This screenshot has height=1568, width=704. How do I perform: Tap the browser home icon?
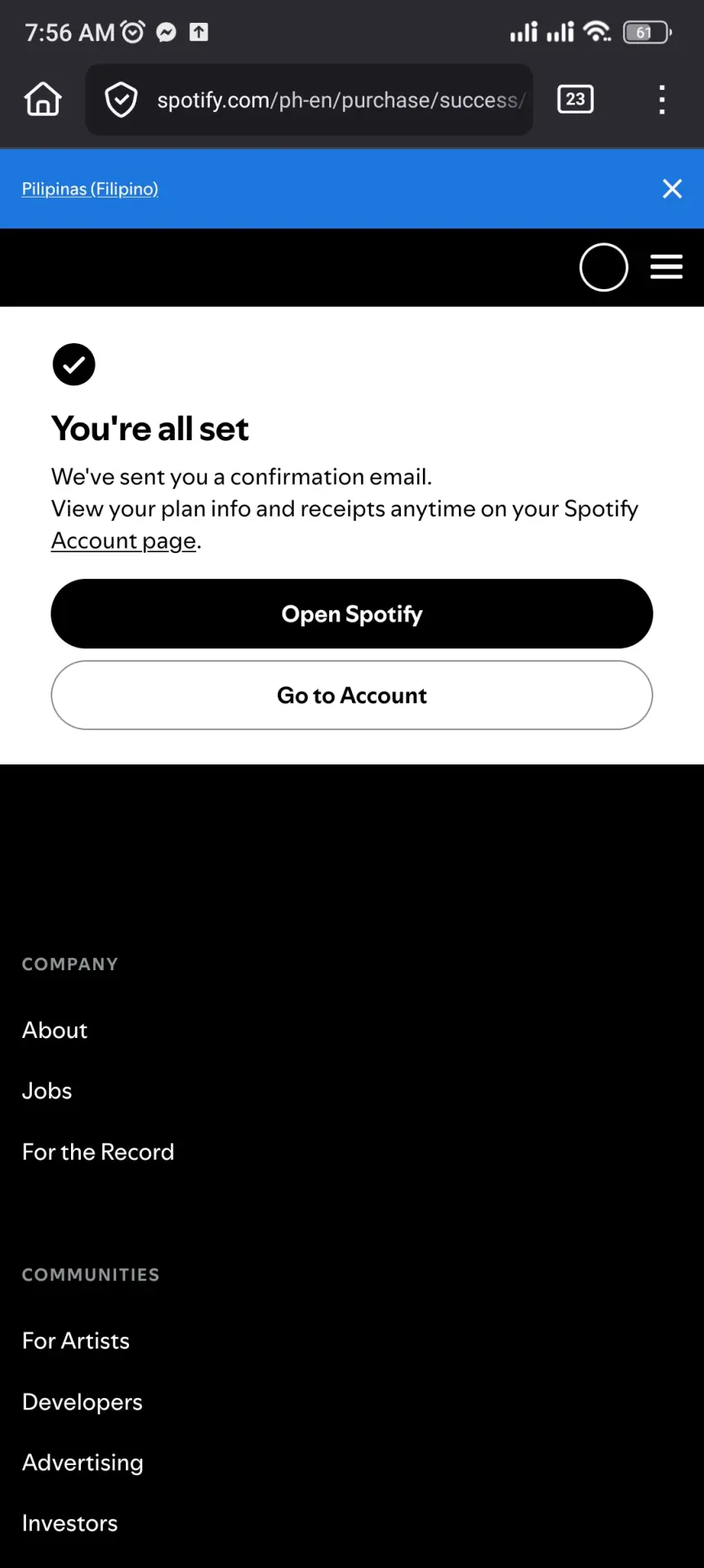(43, 100)
